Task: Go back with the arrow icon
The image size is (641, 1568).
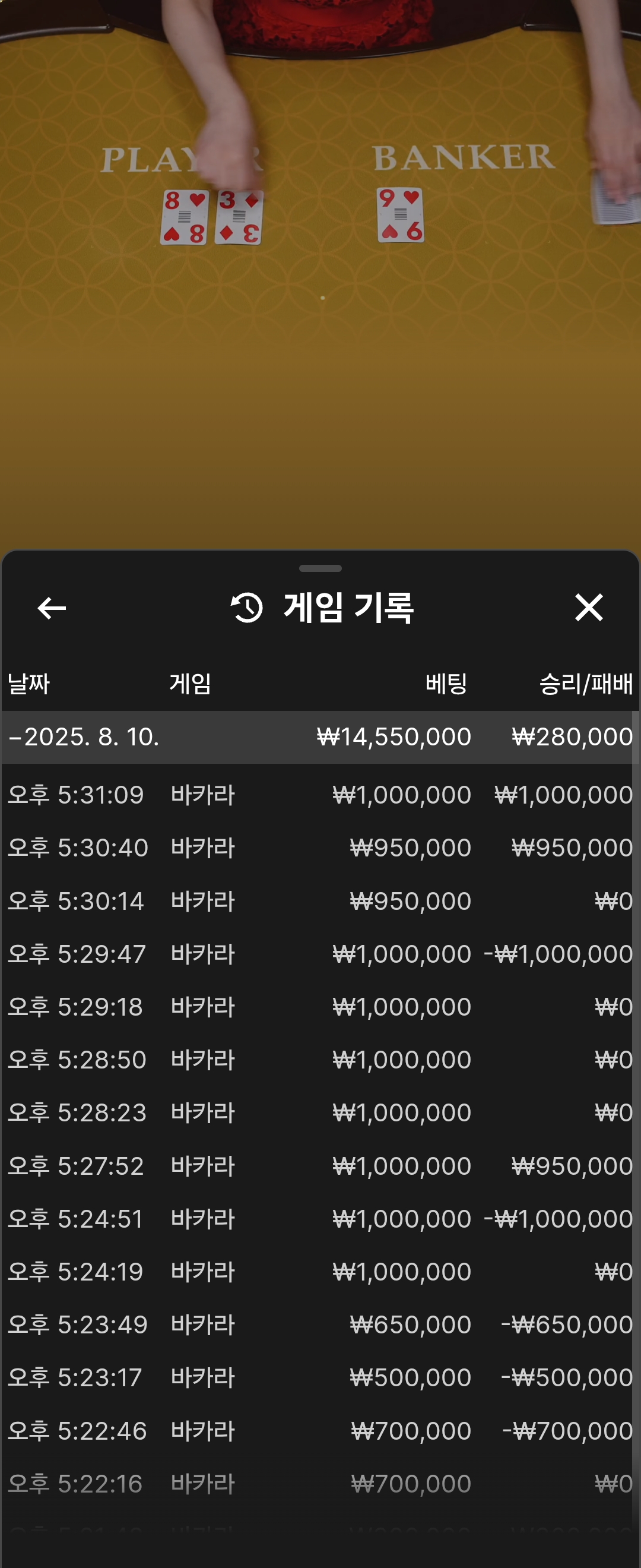Action: click(52, 608)
